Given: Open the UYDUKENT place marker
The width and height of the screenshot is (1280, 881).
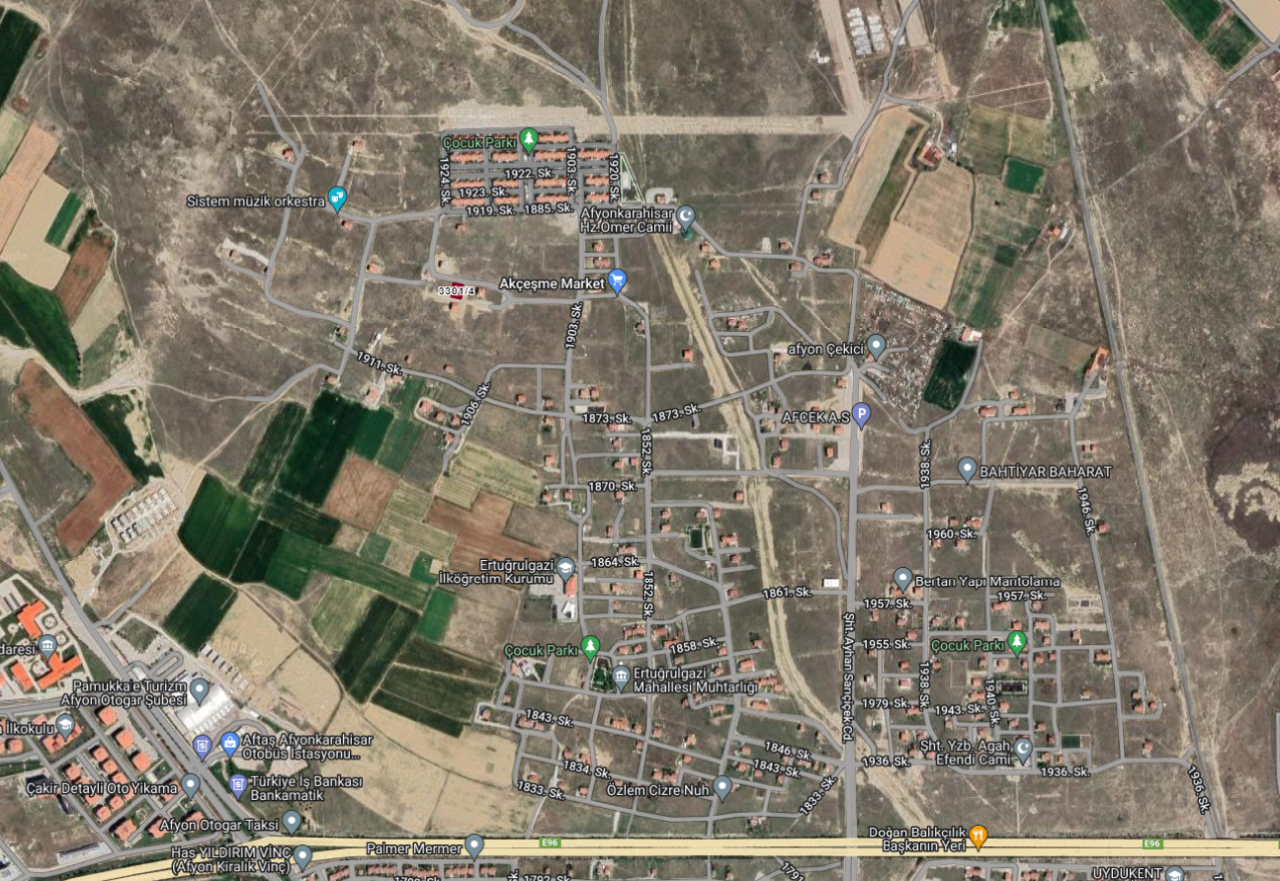Looking at the screenshot, I should (1174, 874).
